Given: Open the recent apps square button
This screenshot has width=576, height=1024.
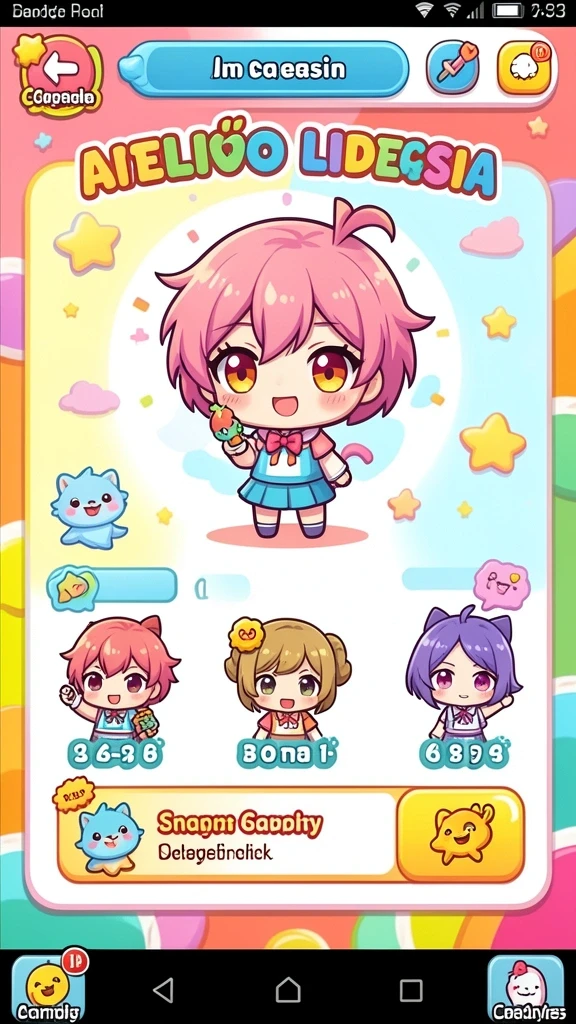Looking at the screenshot, I should coord(411,990).
